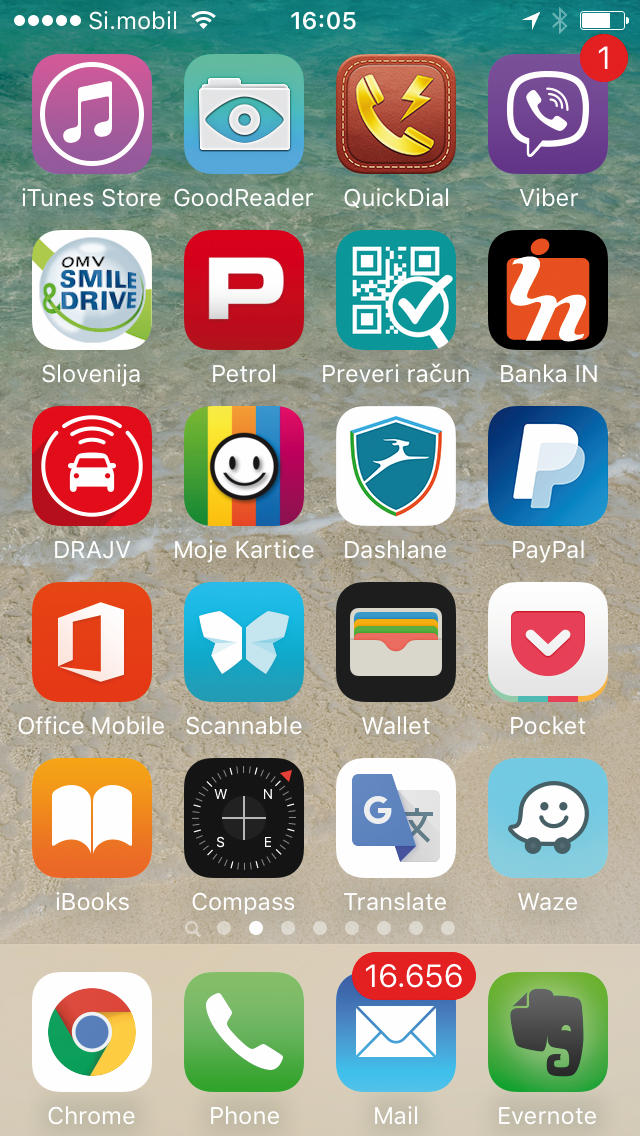The height and width of the screenshot is (1136, 640).
Task: Open the Petrol app
Action: click(244, 290)
